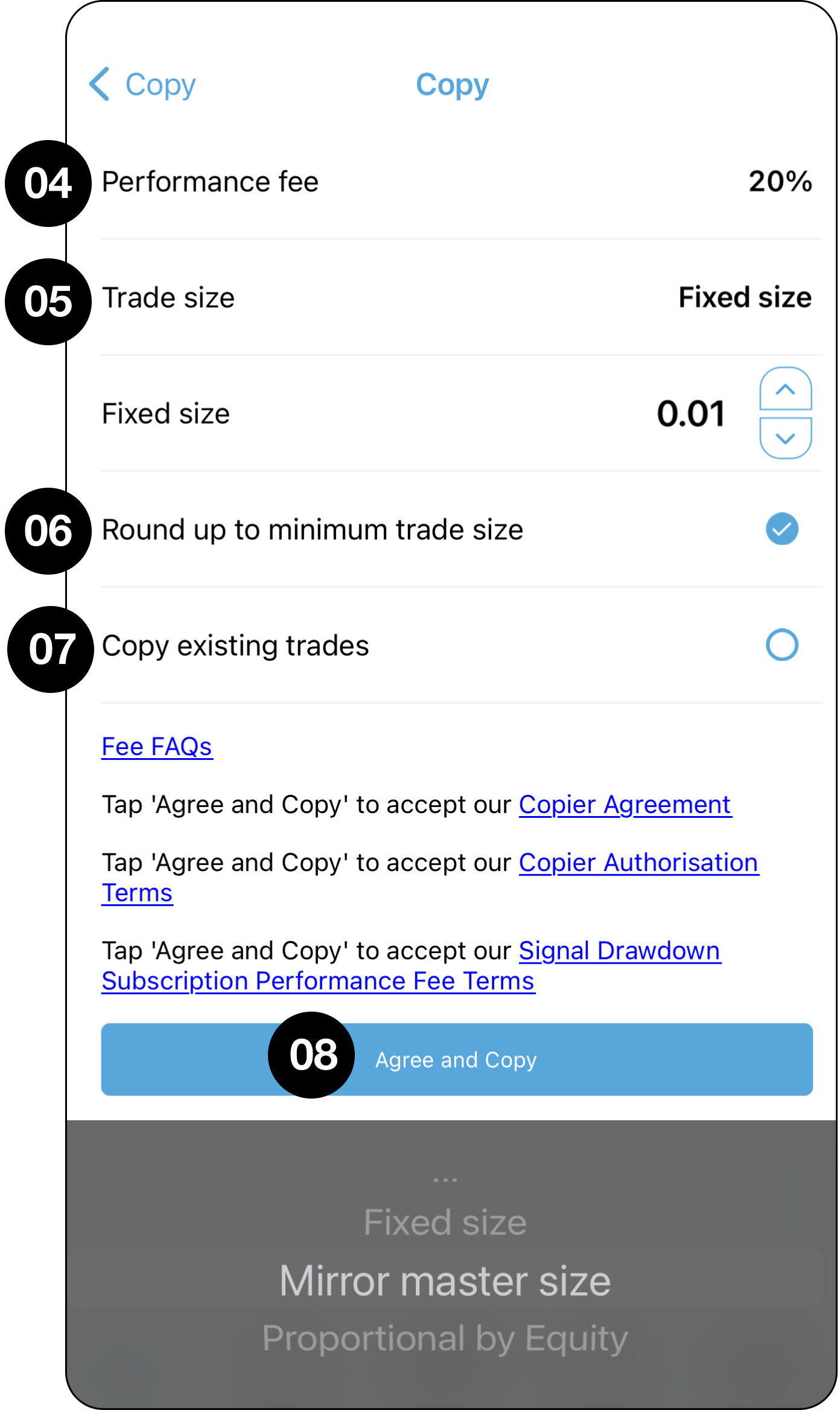Choose Fixed size in the picker

[445, 1223]
